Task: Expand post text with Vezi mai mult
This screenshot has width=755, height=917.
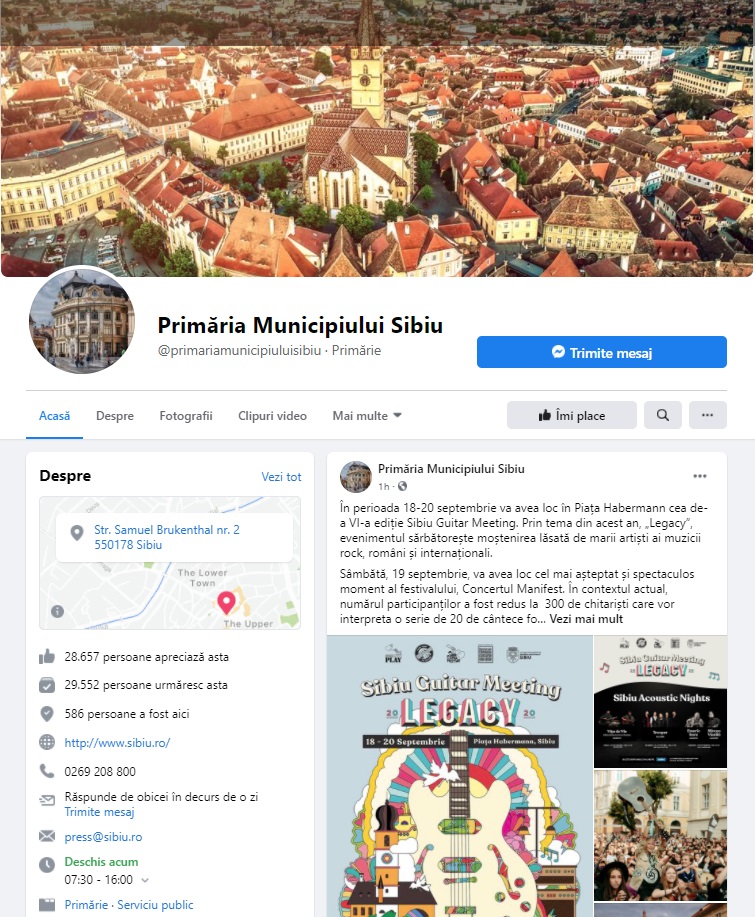Action: (x=586, y=619)
